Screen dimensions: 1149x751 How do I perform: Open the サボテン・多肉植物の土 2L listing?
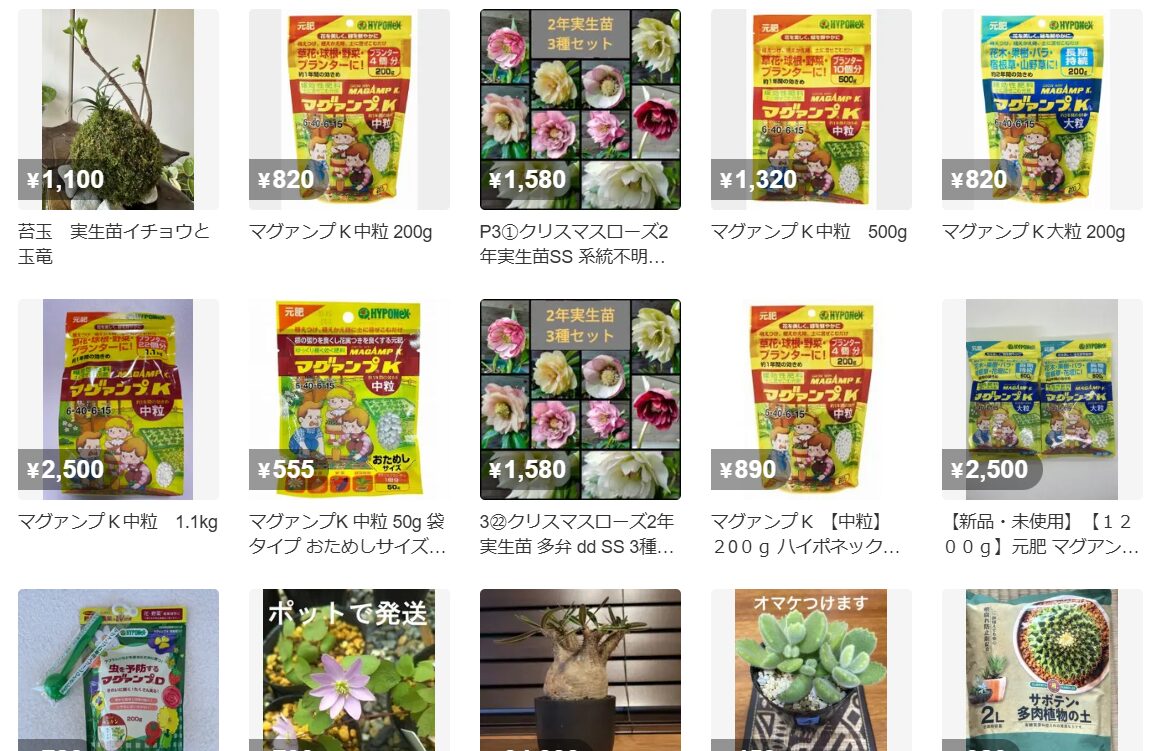click(x=1042, y=670)
